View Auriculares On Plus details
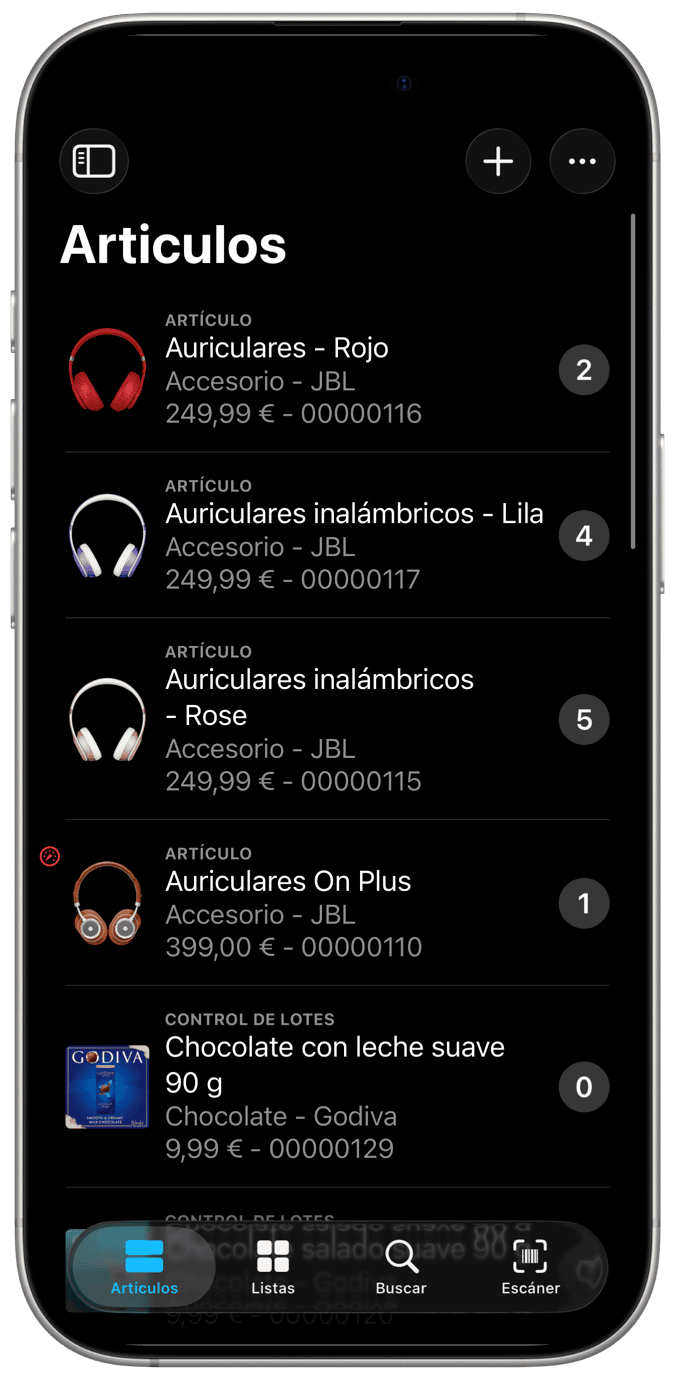The height and width of the screenshot is (1380, 675). (x=336, y=903)
